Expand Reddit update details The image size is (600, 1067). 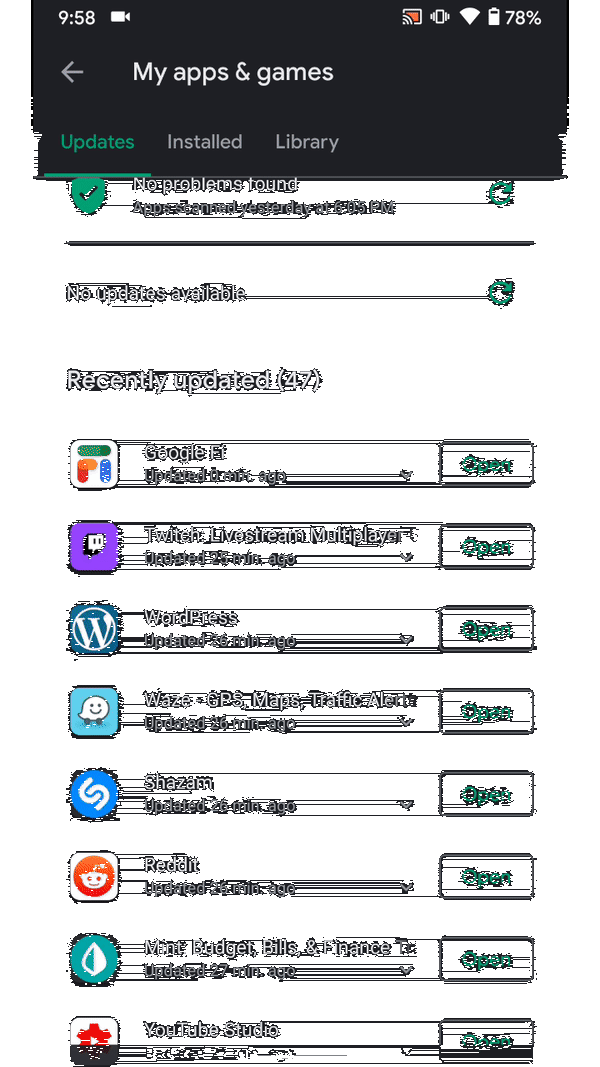(x=405, y=888)
